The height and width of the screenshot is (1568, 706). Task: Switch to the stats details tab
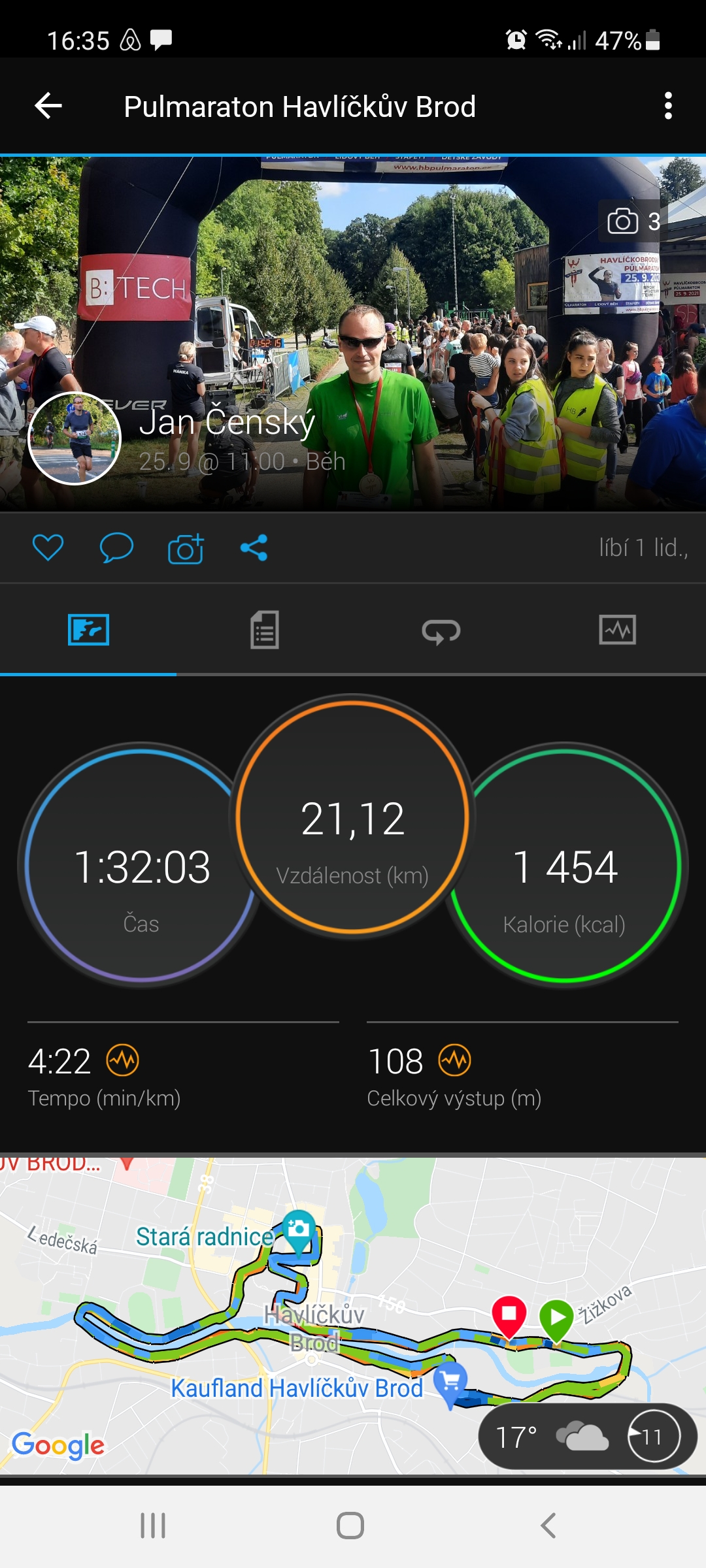click(x=265, y=630)
